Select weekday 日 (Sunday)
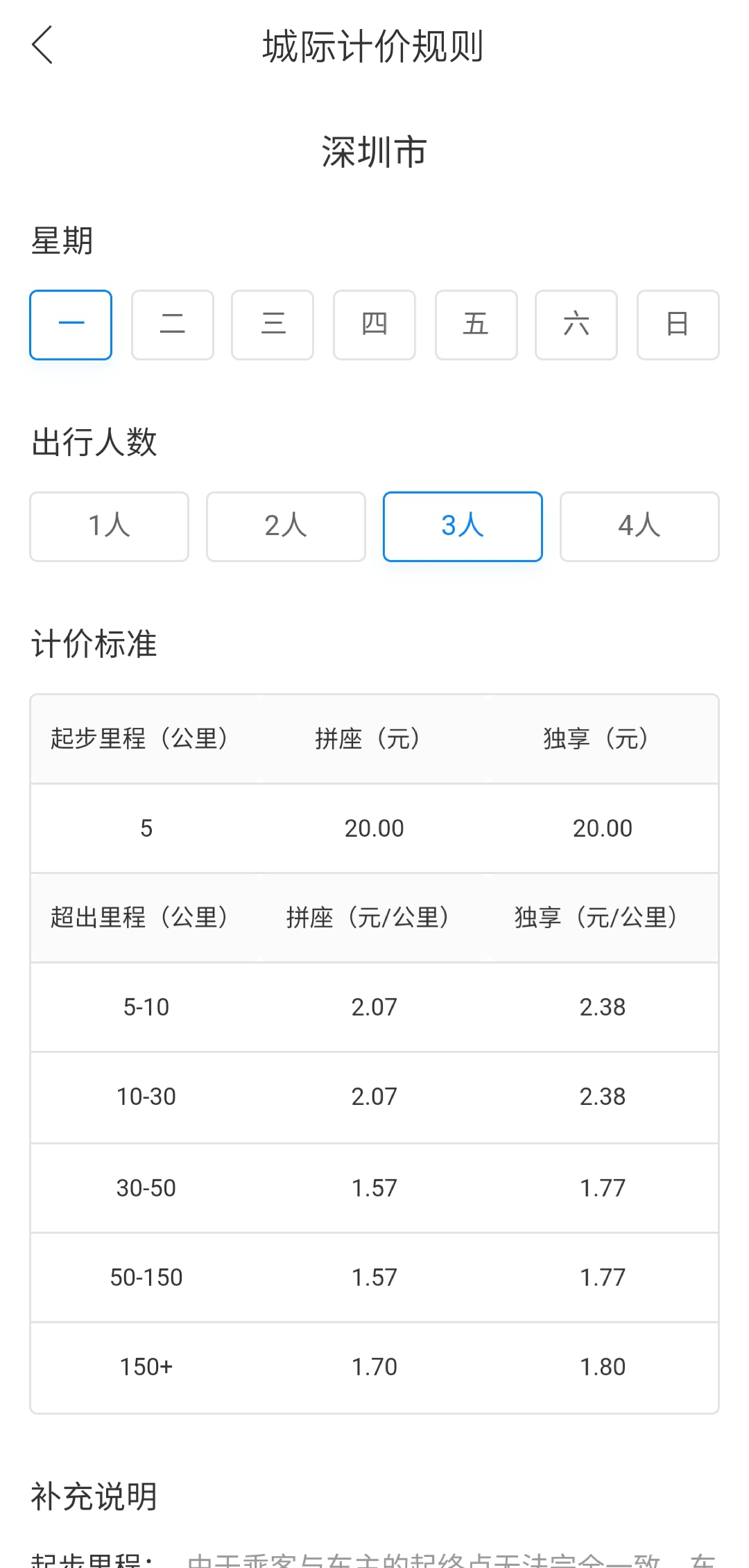Screen dimensions: 749x1568 click(678, 324)
